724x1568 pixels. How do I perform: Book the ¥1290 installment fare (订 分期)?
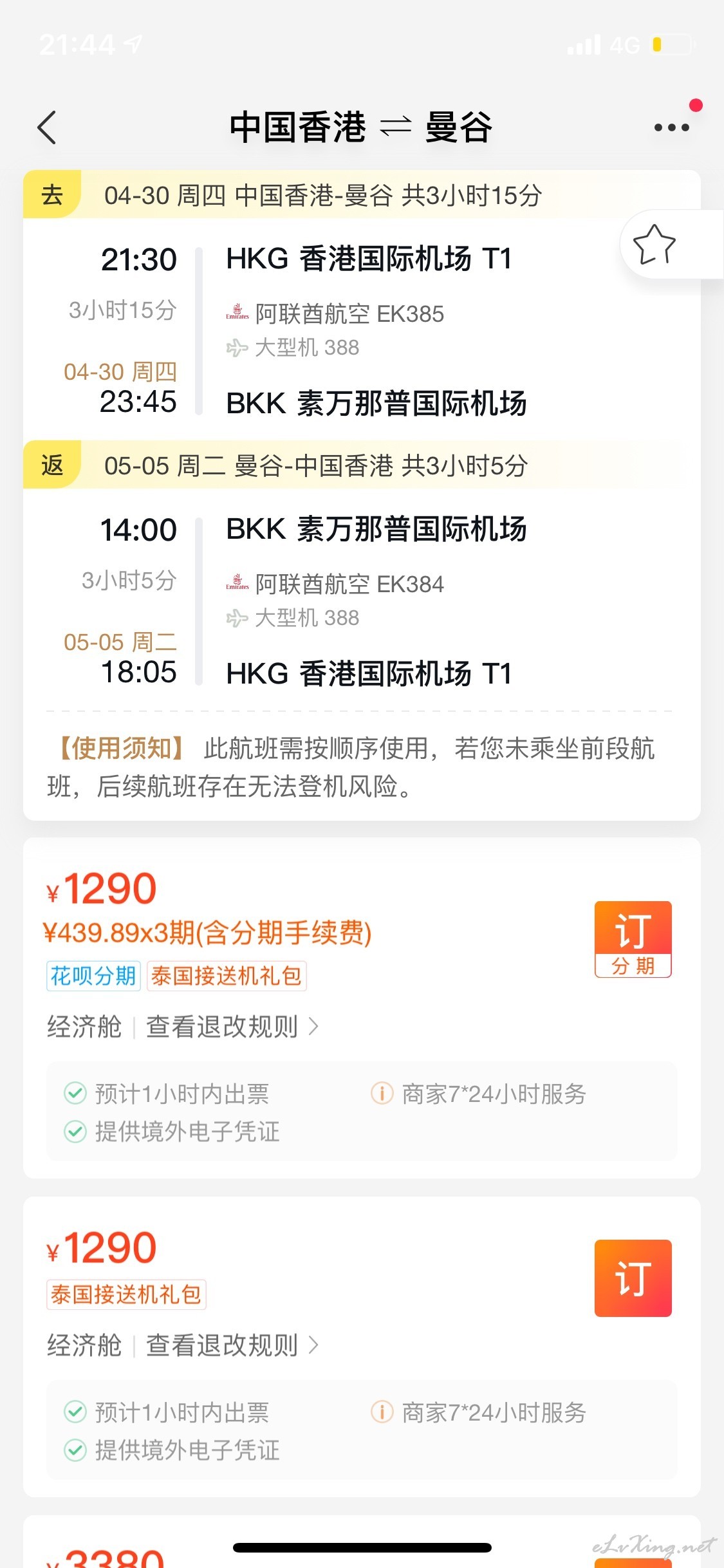coord(633,939)
